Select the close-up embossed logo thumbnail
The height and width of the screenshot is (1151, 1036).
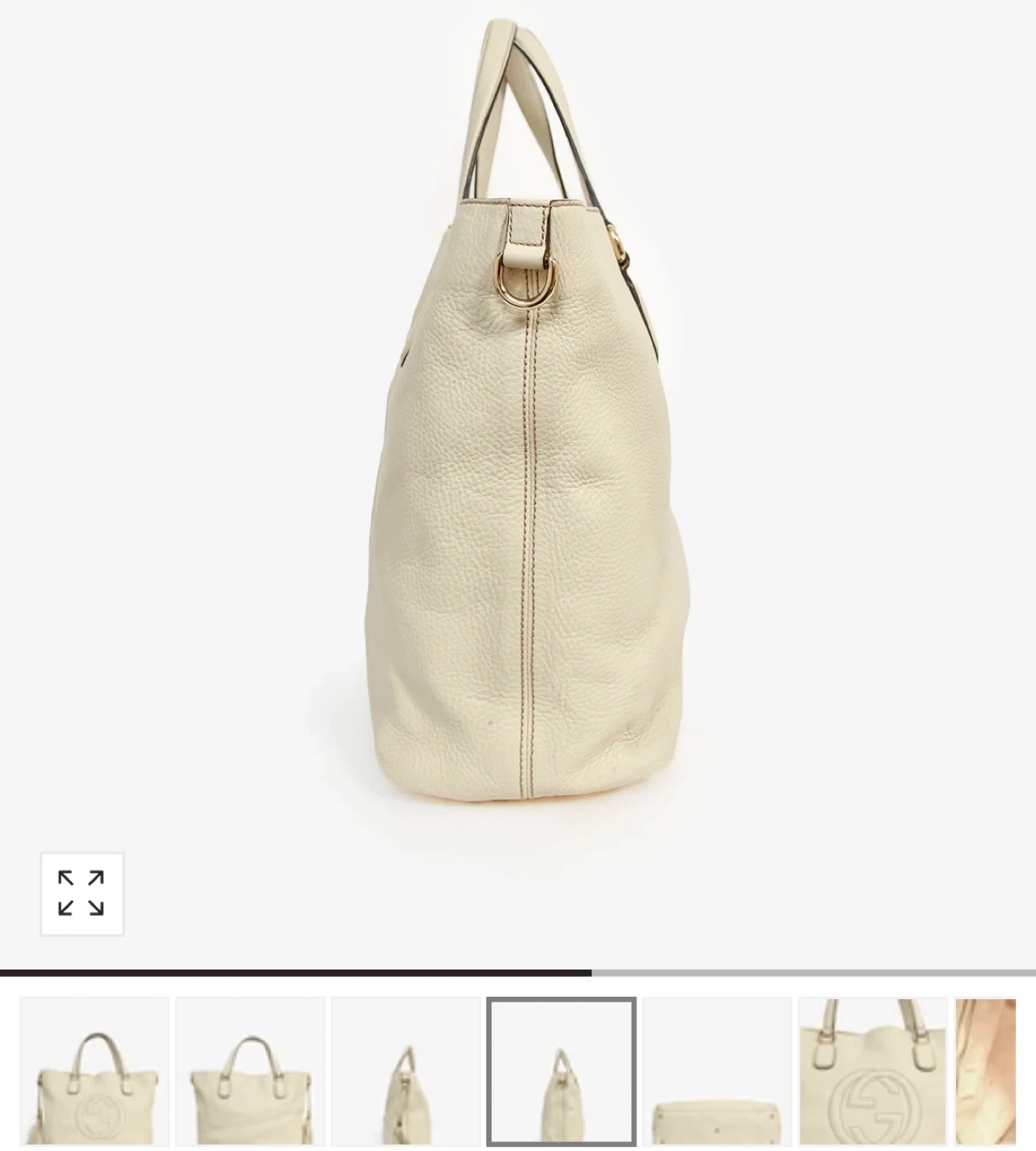pyautogui.click(x=872, y=1071)
